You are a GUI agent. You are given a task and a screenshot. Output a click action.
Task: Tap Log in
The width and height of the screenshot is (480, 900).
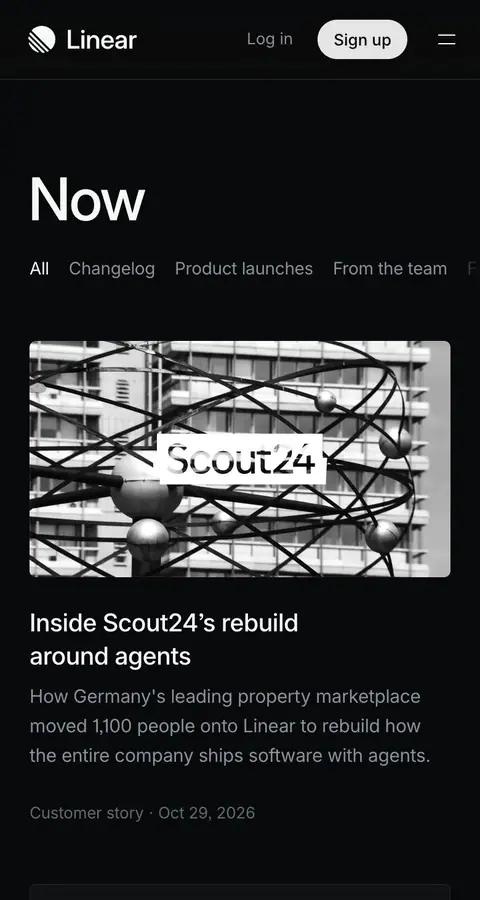[270, 39]
